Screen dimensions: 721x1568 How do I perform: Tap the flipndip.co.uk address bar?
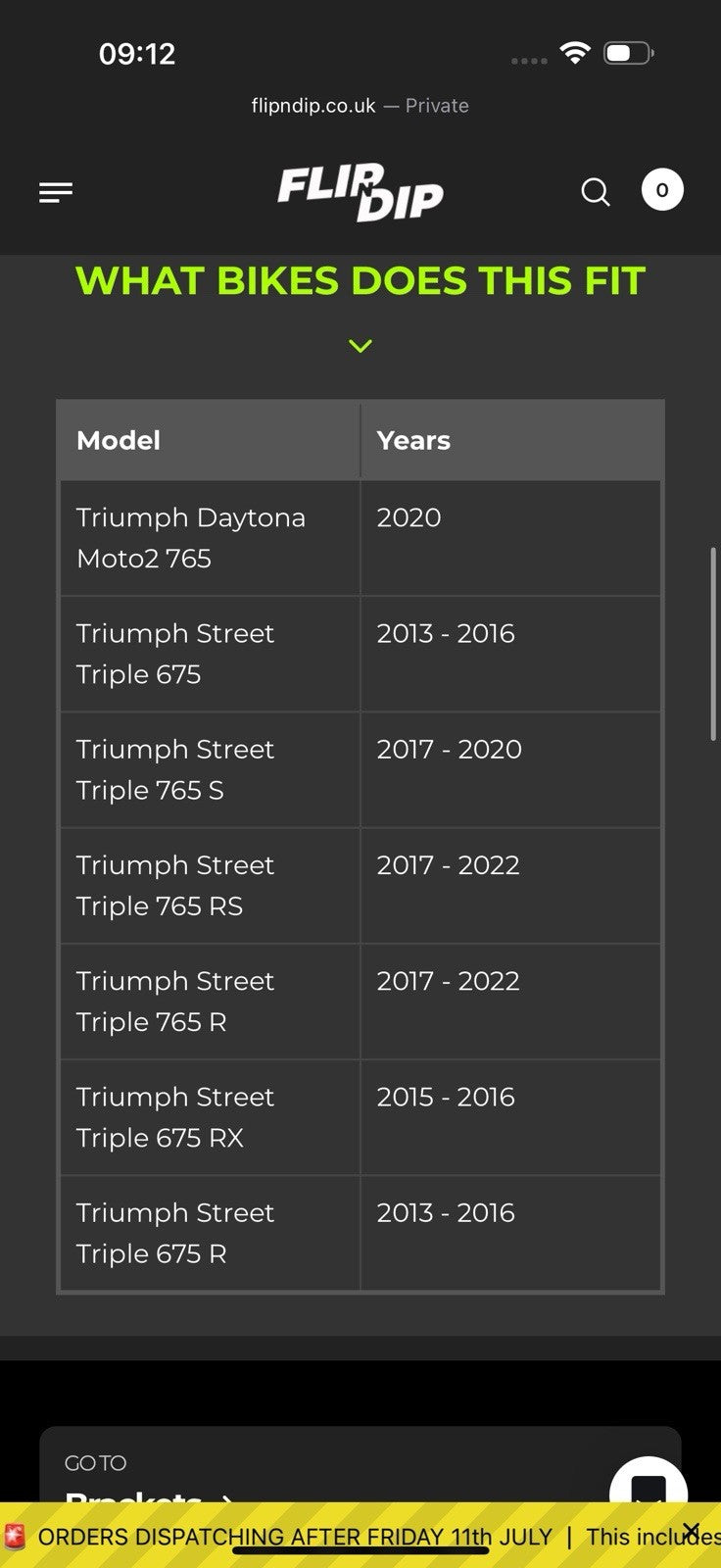(x=360, y=106)
